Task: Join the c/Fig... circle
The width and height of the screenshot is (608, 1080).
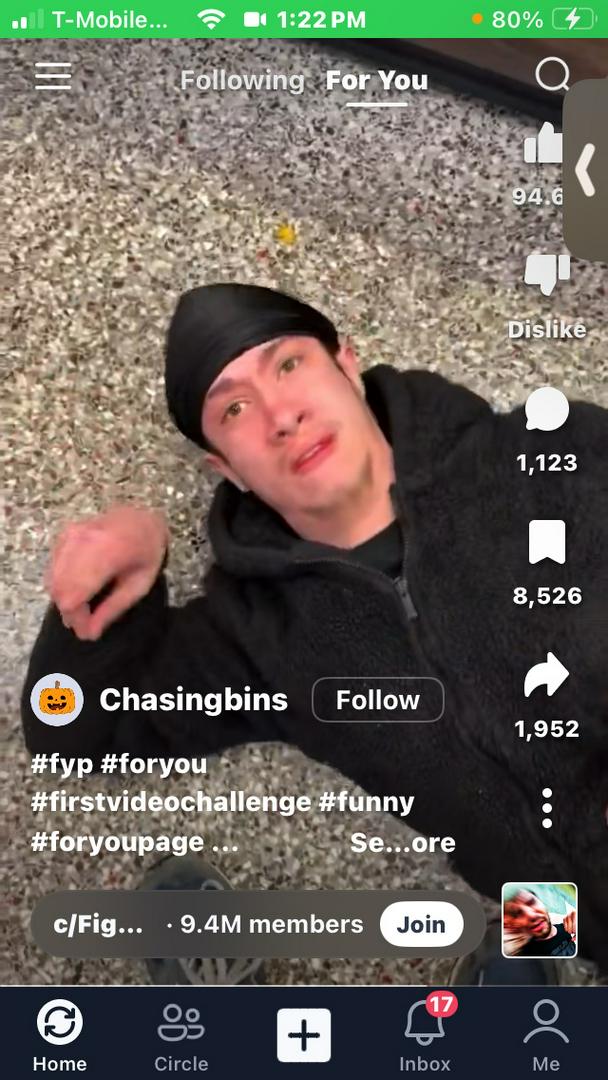Action: (421, 924)
